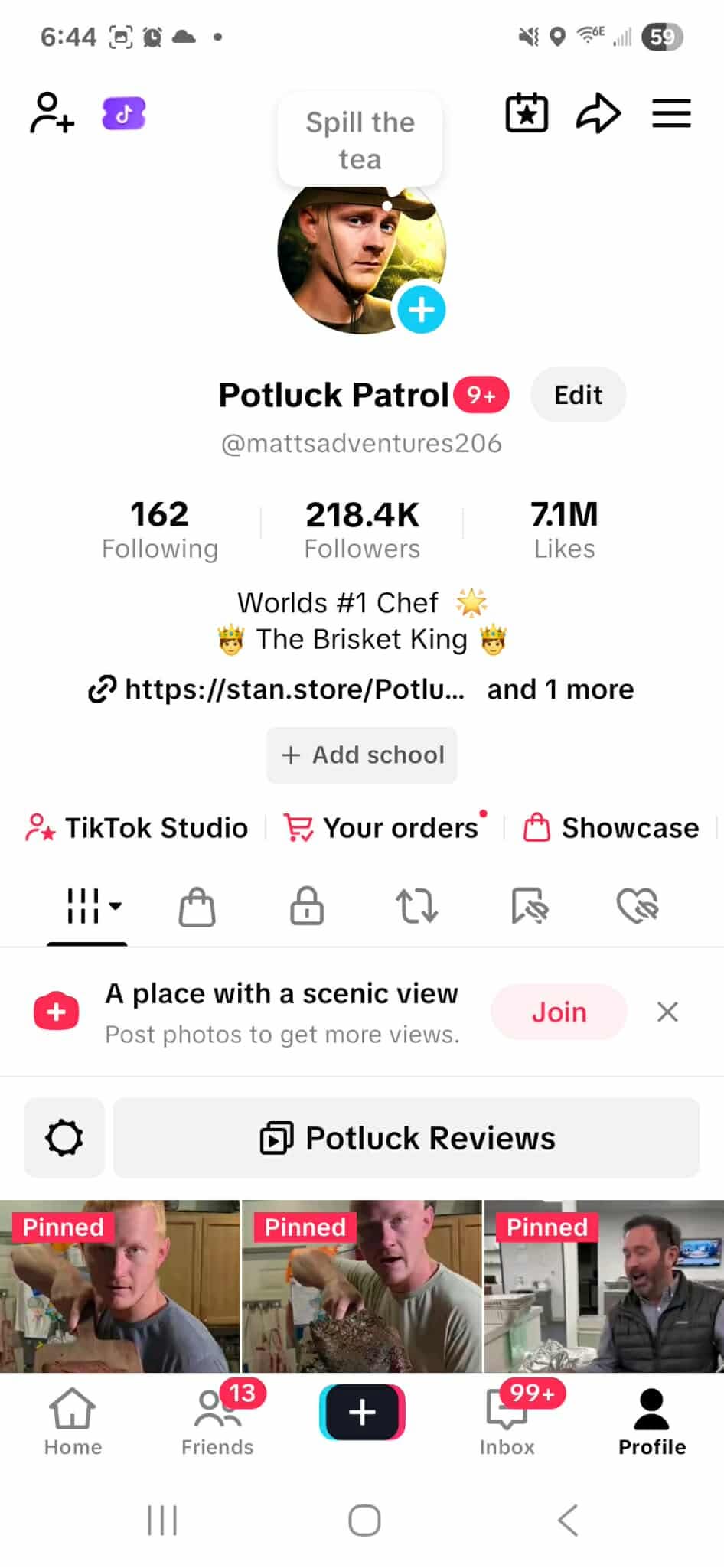This screenshot has height=1568, width=724.
Task: Share this profile
Action: [598, 114]
